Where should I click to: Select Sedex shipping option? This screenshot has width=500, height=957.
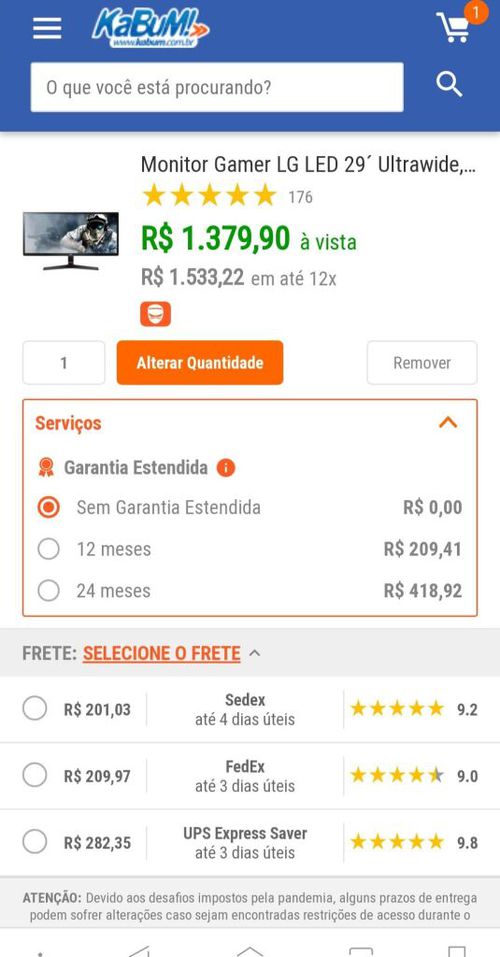pyautogui.click(x=35, y=709)
